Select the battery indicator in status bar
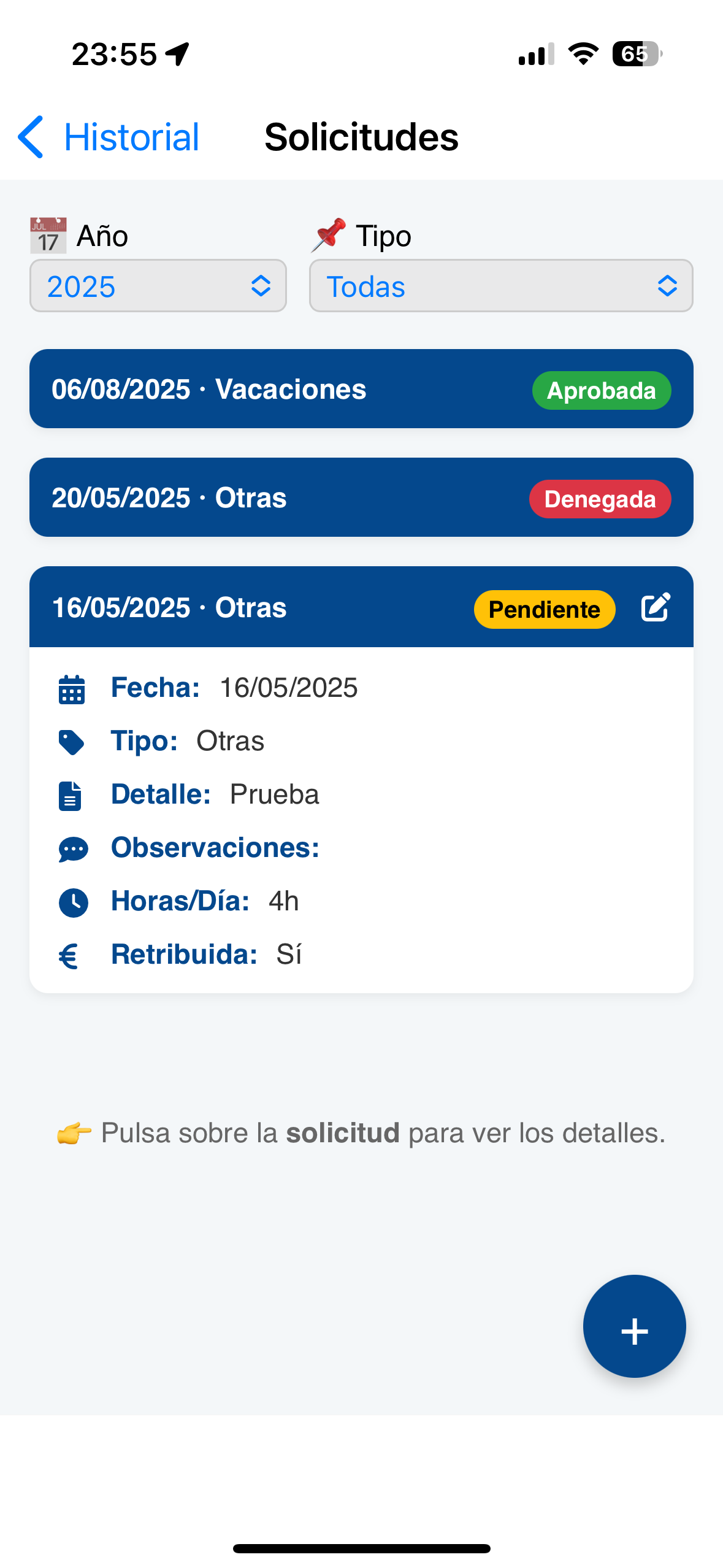 click(635, 54)
